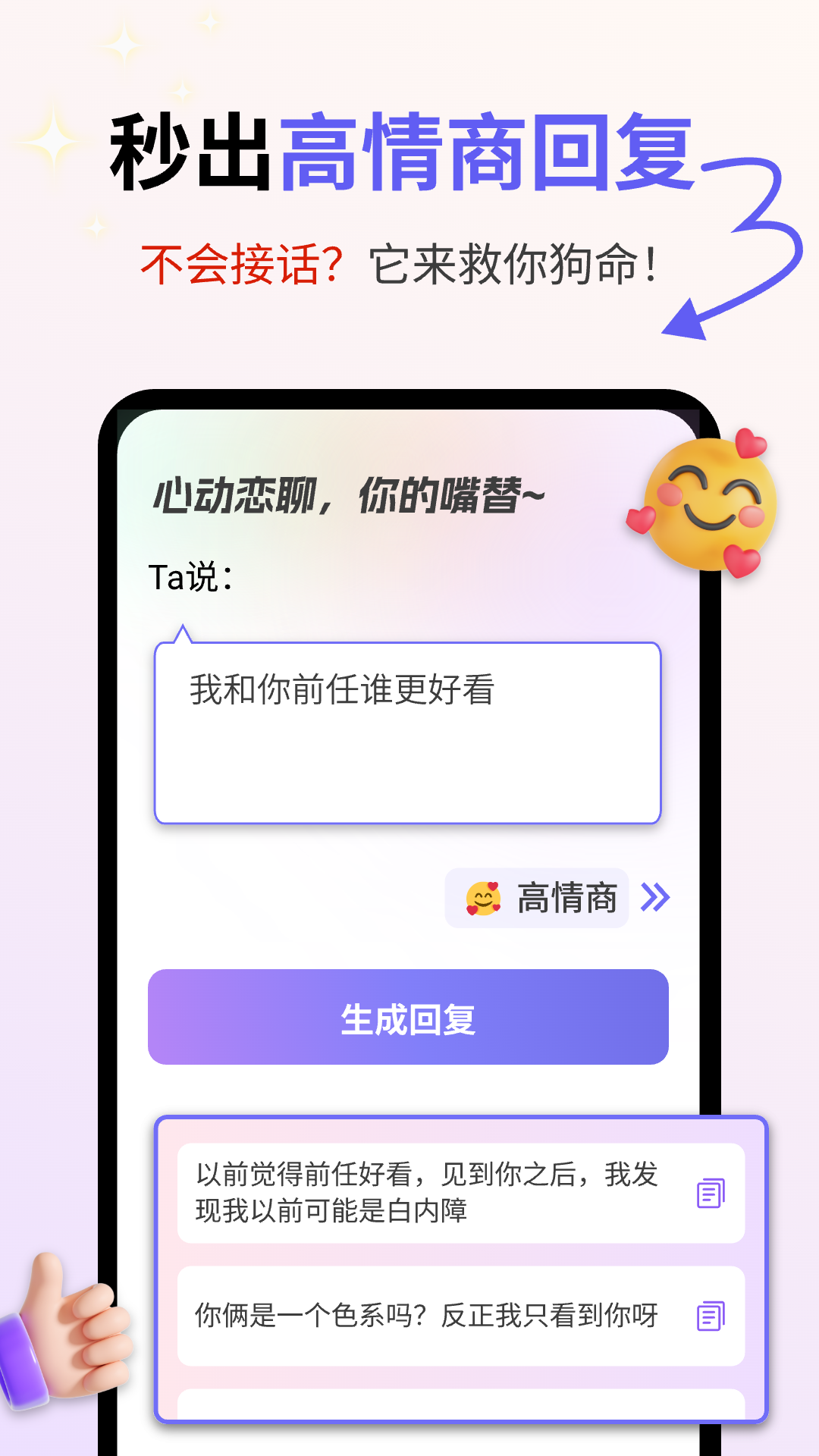The image size is (819, 1456).
Task: Expand reply styles via the double chevron
Action: [657, 896]
